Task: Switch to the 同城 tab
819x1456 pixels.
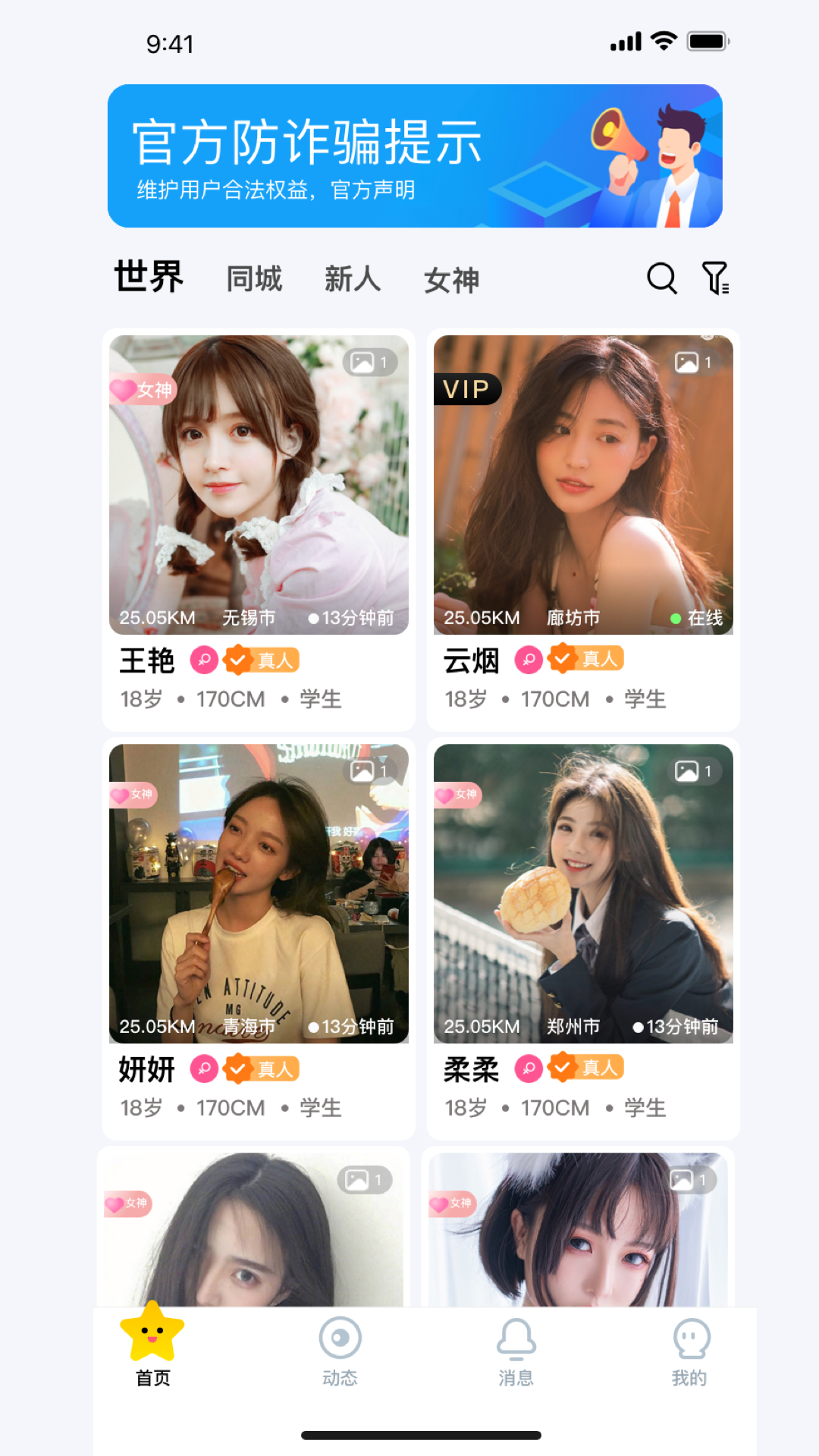Action: click(x=254, y=279)
